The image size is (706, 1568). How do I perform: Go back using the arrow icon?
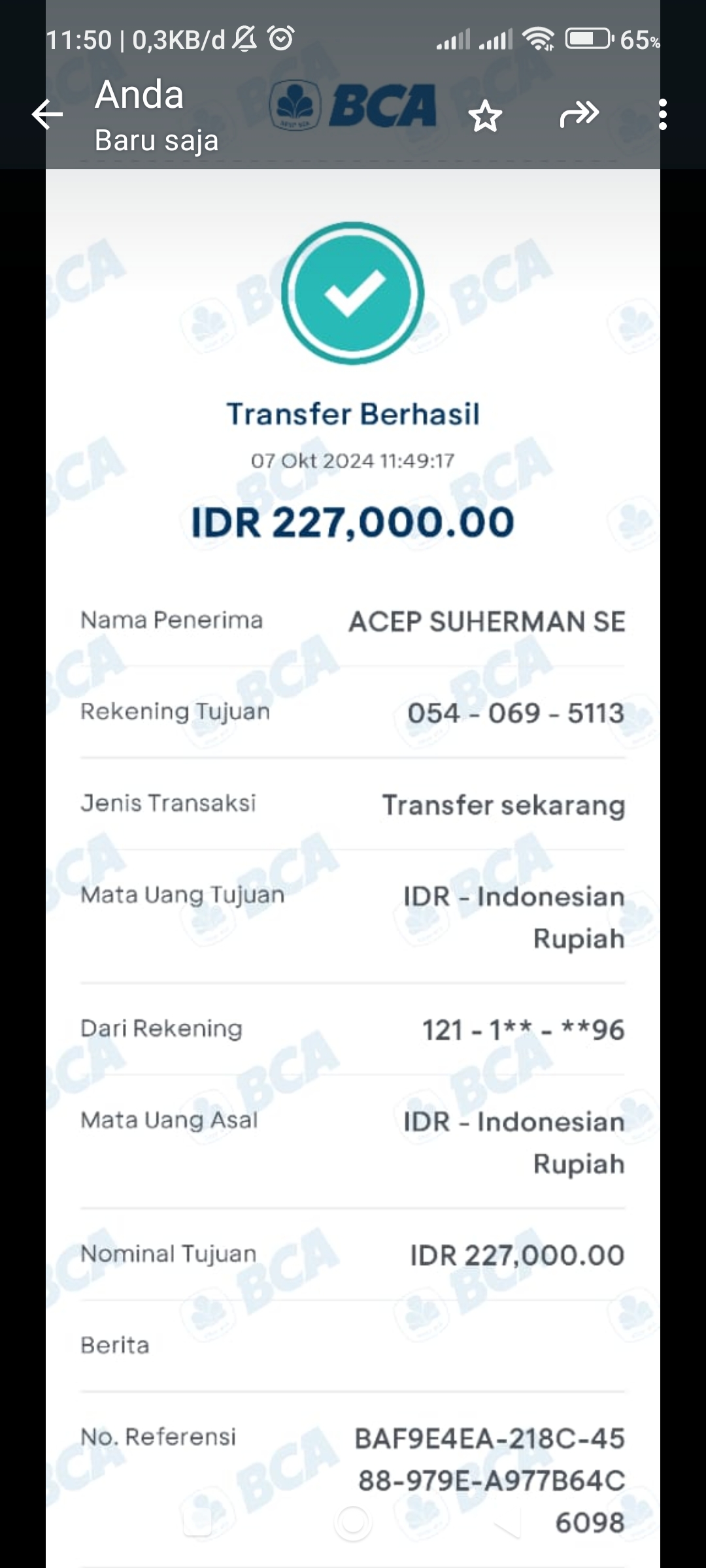47,115
